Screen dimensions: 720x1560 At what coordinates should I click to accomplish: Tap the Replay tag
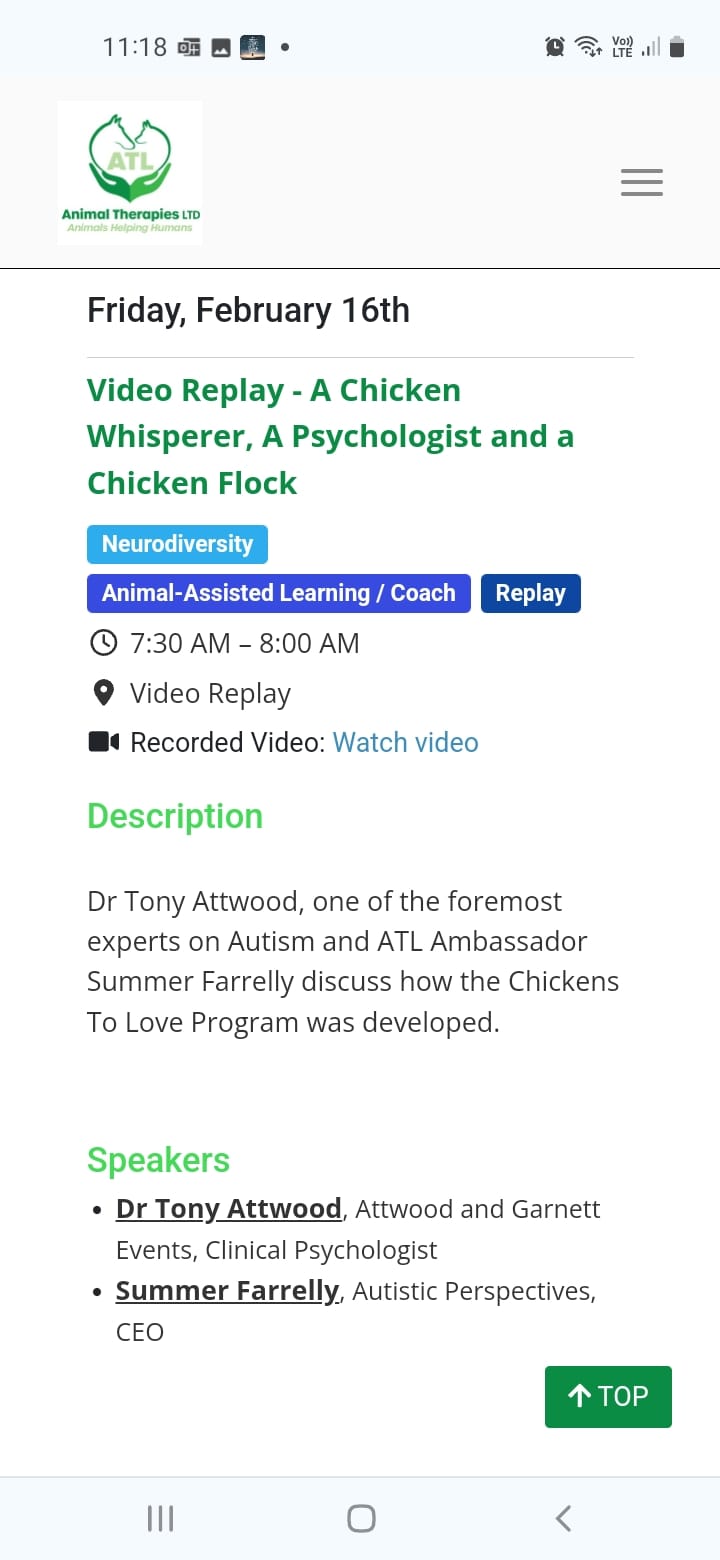click(x=530, y=593)
